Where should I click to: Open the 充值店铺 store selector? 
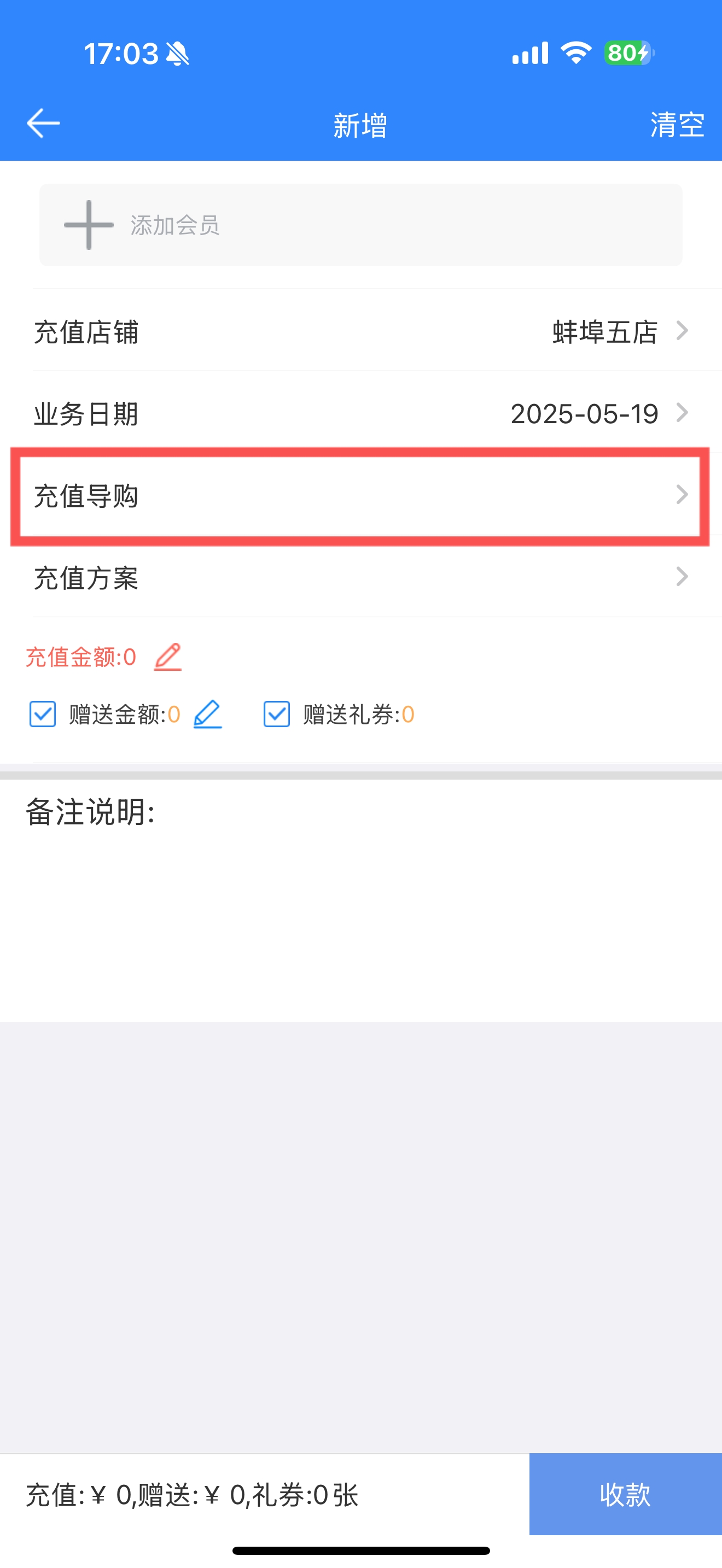(361, 331)
